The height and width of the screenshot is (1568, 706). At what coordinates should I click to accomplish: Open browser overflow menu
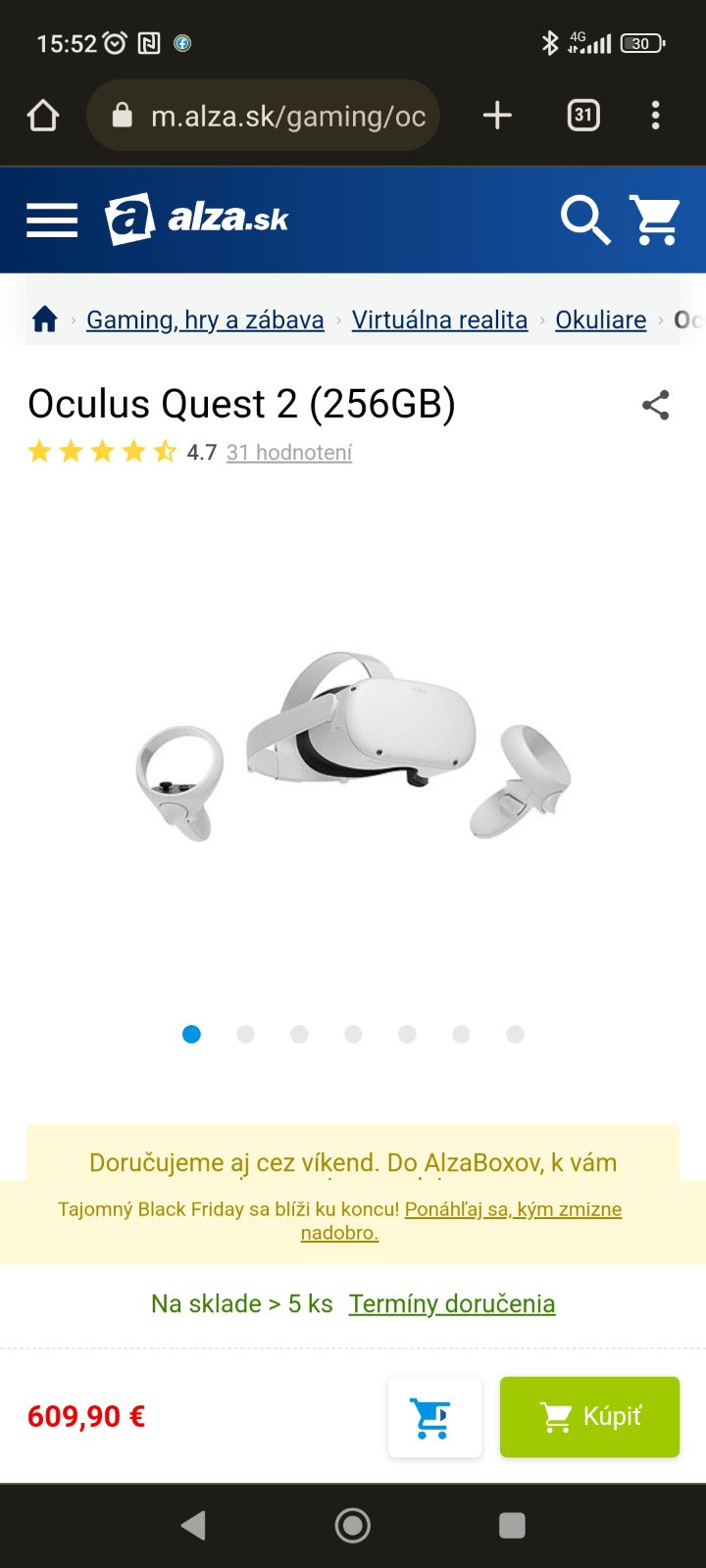pyautogui.click(x=655, y=116)
